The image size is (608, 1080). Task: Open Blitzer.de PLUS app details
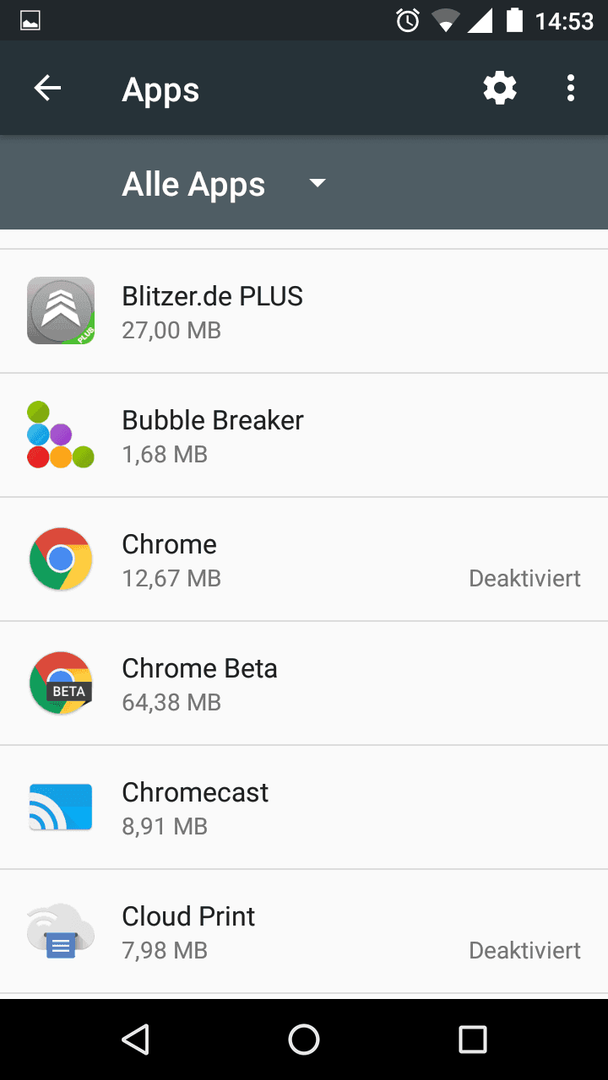coord(304,311)
